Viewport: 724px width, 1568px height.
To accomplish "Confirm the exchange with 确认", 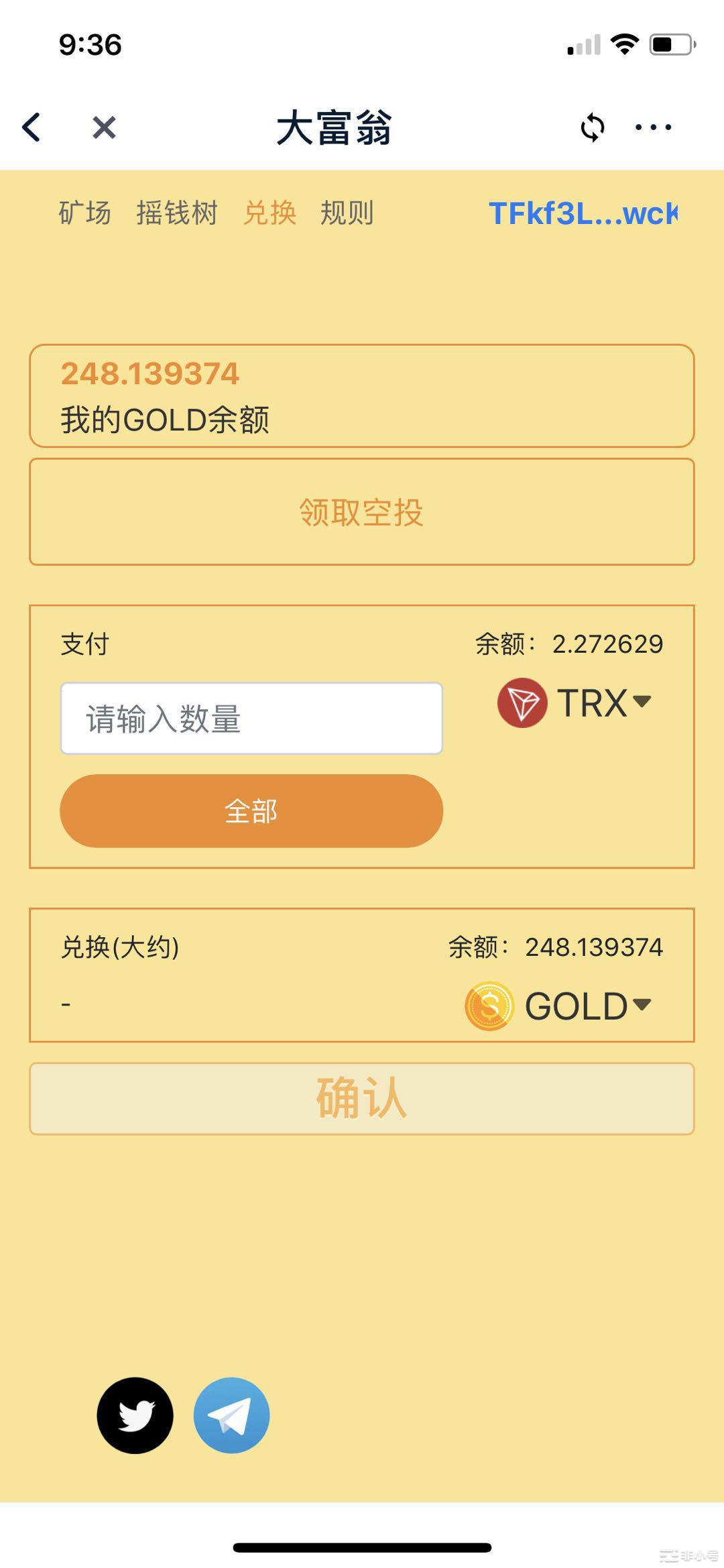I will tap(362, 1099).
